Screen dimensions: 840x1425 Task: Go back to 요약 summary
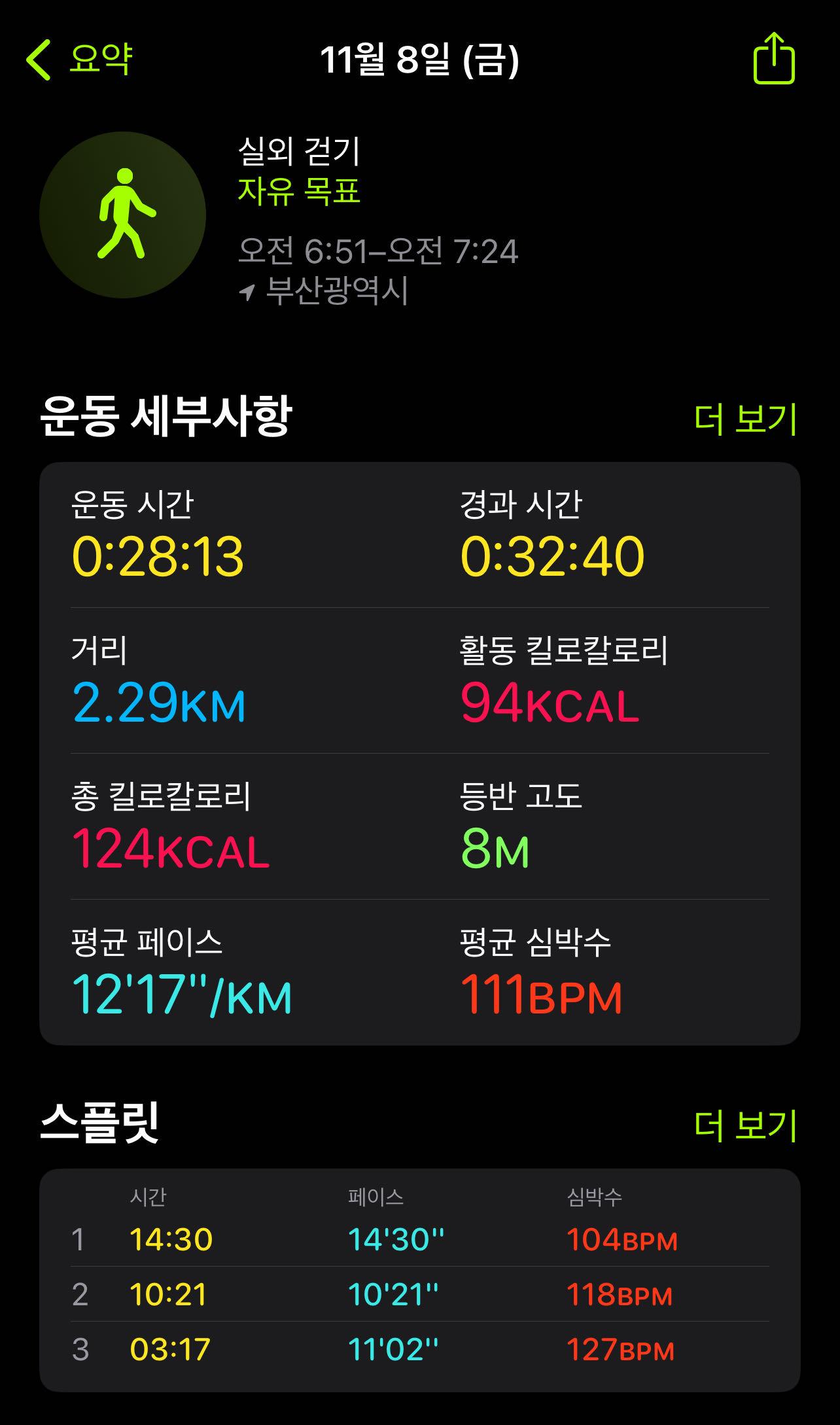tap(79, 60)
